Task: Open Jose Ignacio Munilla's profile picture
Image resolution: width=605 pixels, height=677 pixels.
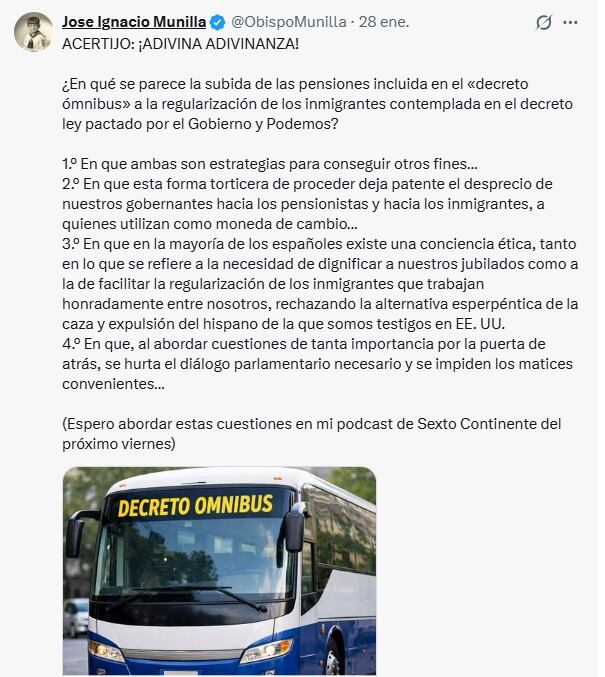Action: [x=33, y=32]
